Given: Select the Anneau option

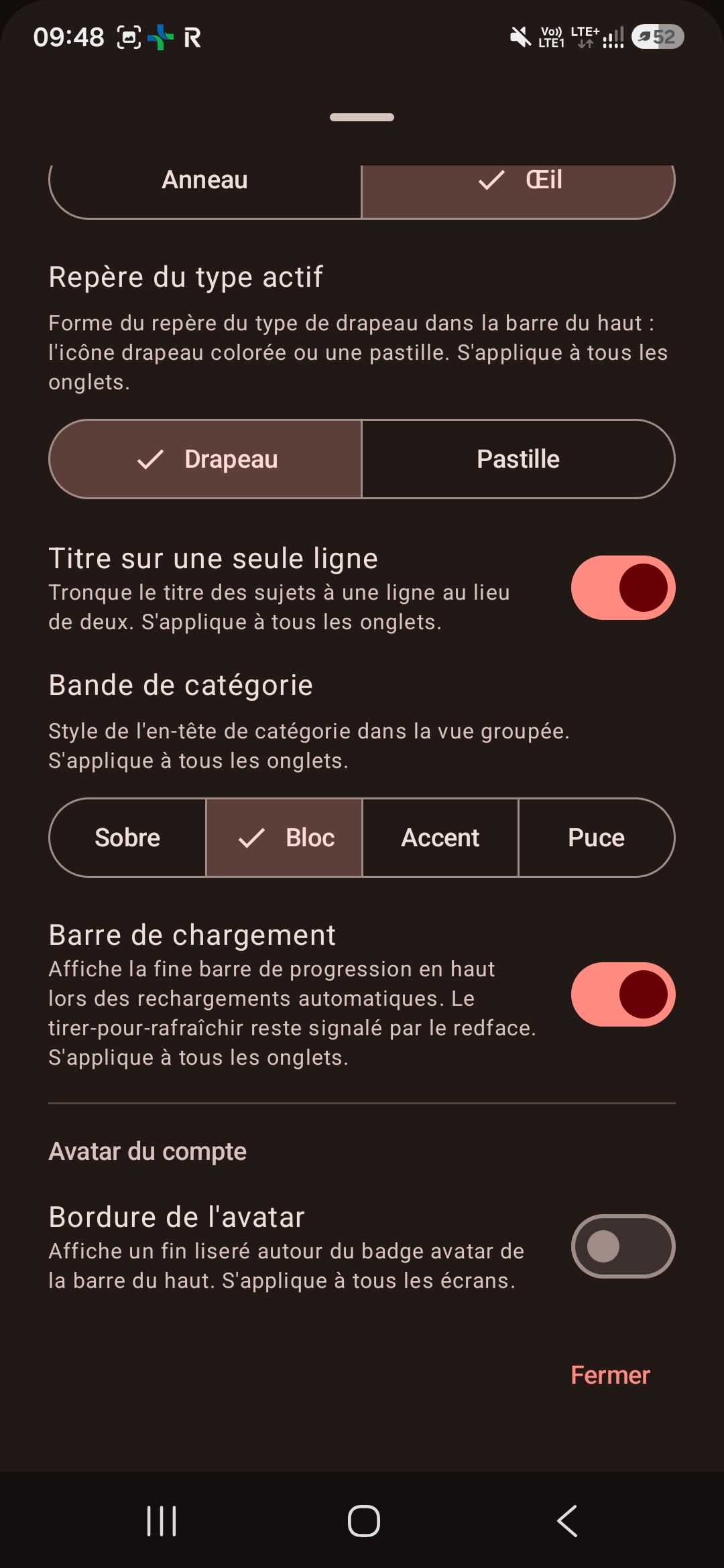Looking at the screenshot, I should click(205, 188).
